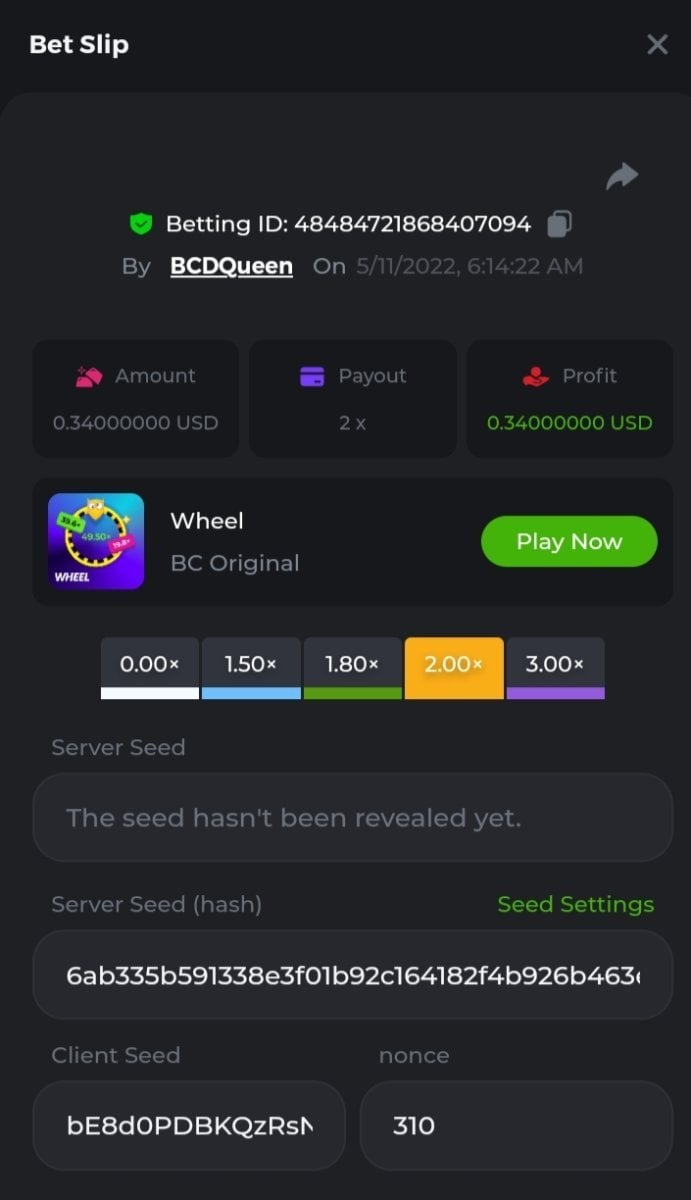The image size is (691, 1200).
Task: Open the Wheel game thumbnail
Action: click(96, 541)
